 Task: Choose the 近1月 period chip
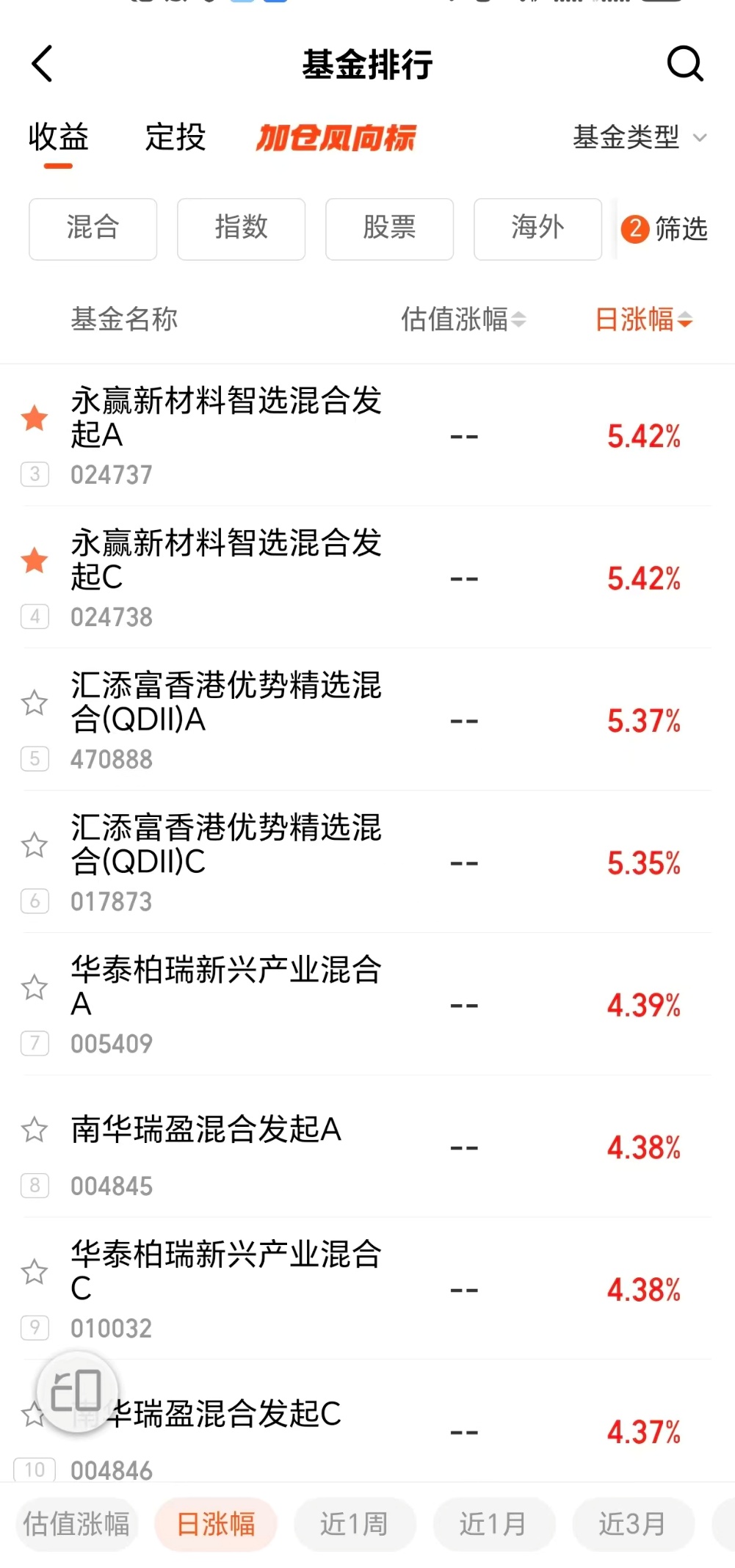494,1525
